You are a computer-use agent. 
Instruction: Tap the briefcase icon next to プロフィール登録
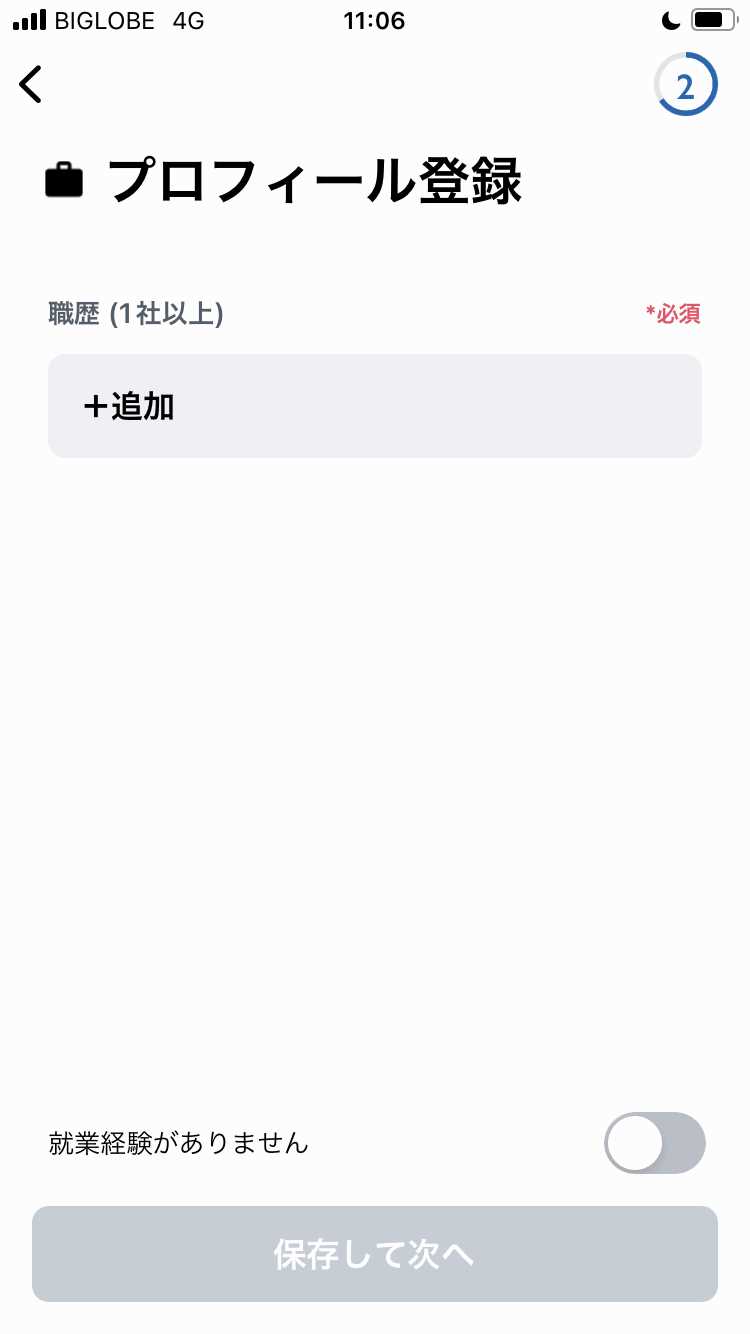[63, 180]
